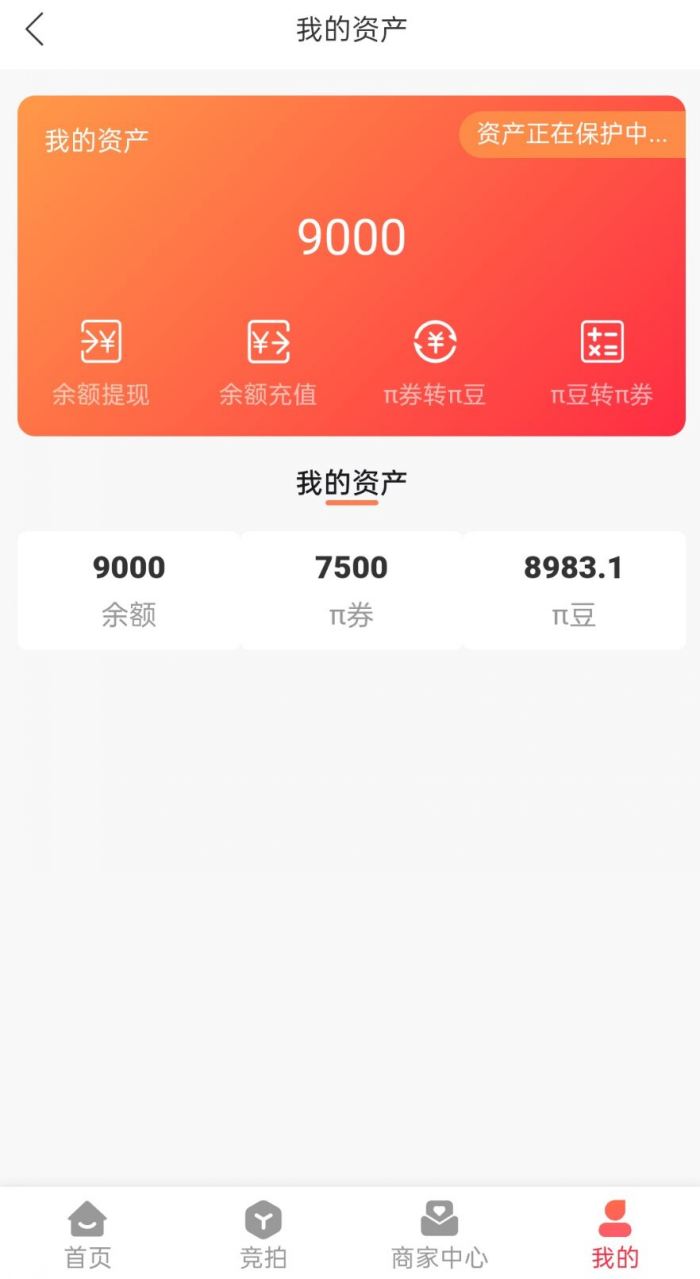Go back from 我的资产 page
This screenshot has height=1279, width=700.
tap(35, 30)
